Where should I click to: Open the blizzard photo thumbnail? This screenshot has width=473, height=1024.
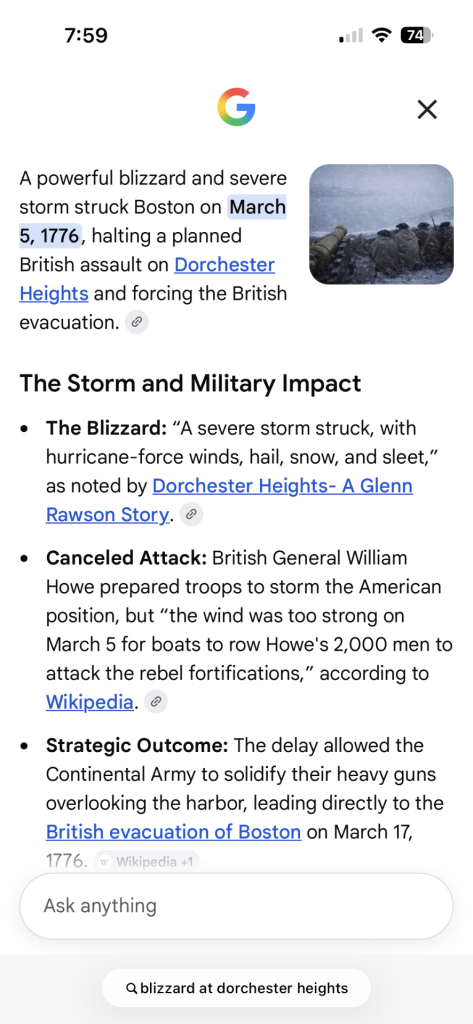pos(382,225)
